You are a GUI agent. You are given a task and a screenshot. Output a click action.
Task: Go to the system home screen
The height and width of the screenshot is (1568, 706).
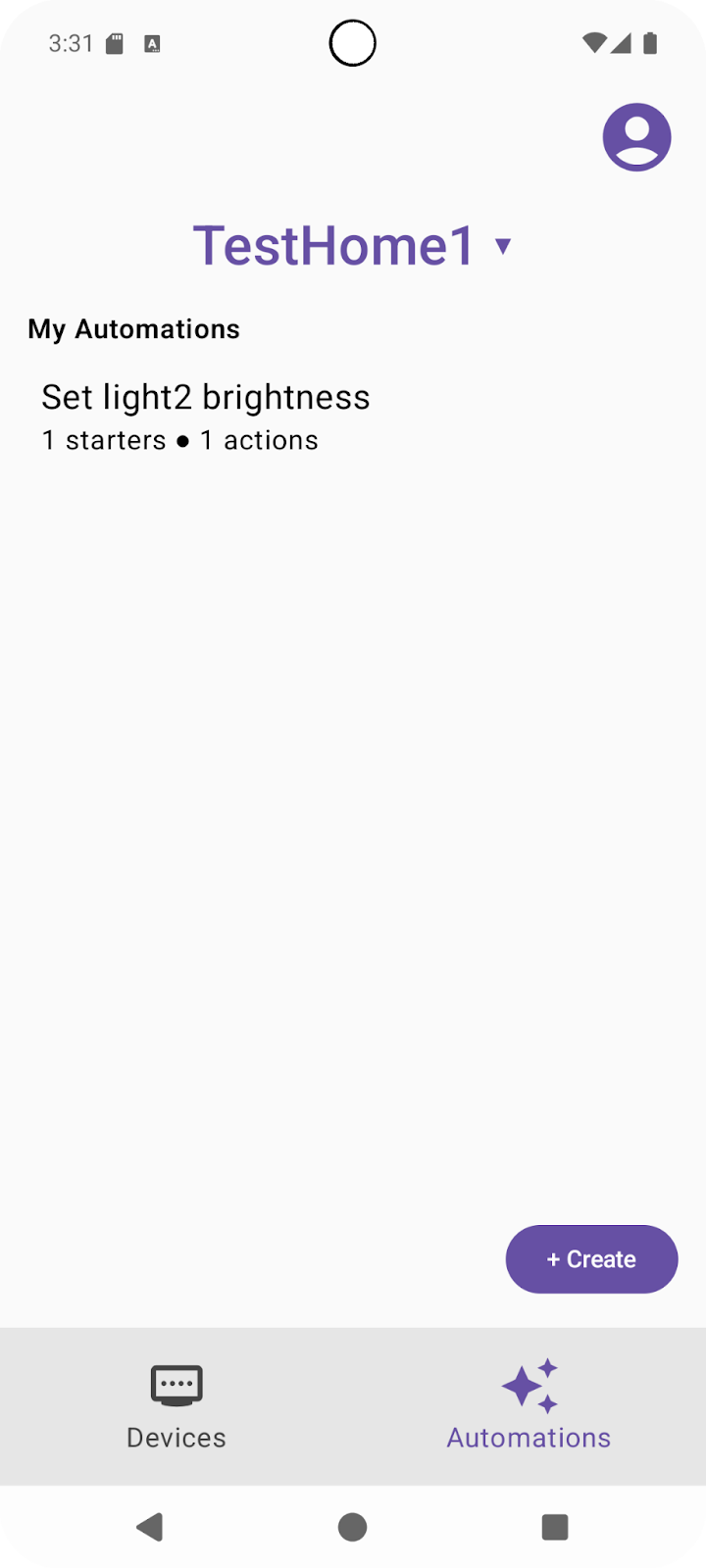coord(352,1527)
